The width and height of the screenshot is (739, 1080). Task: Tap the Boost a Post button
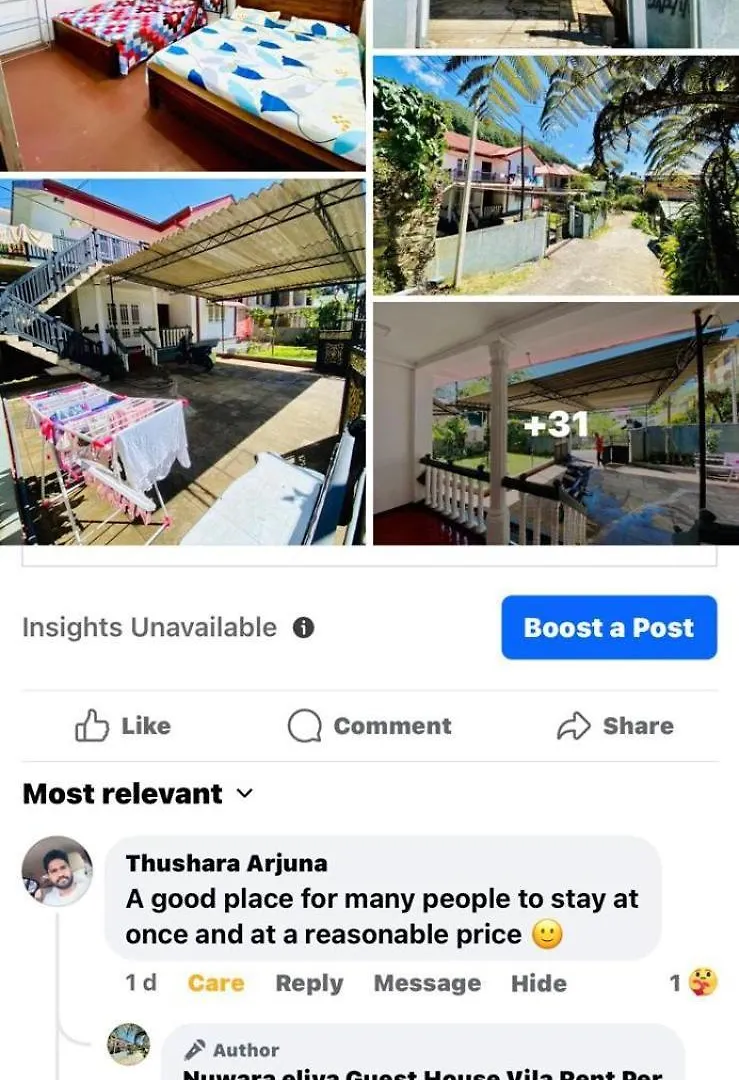(609, 627)
